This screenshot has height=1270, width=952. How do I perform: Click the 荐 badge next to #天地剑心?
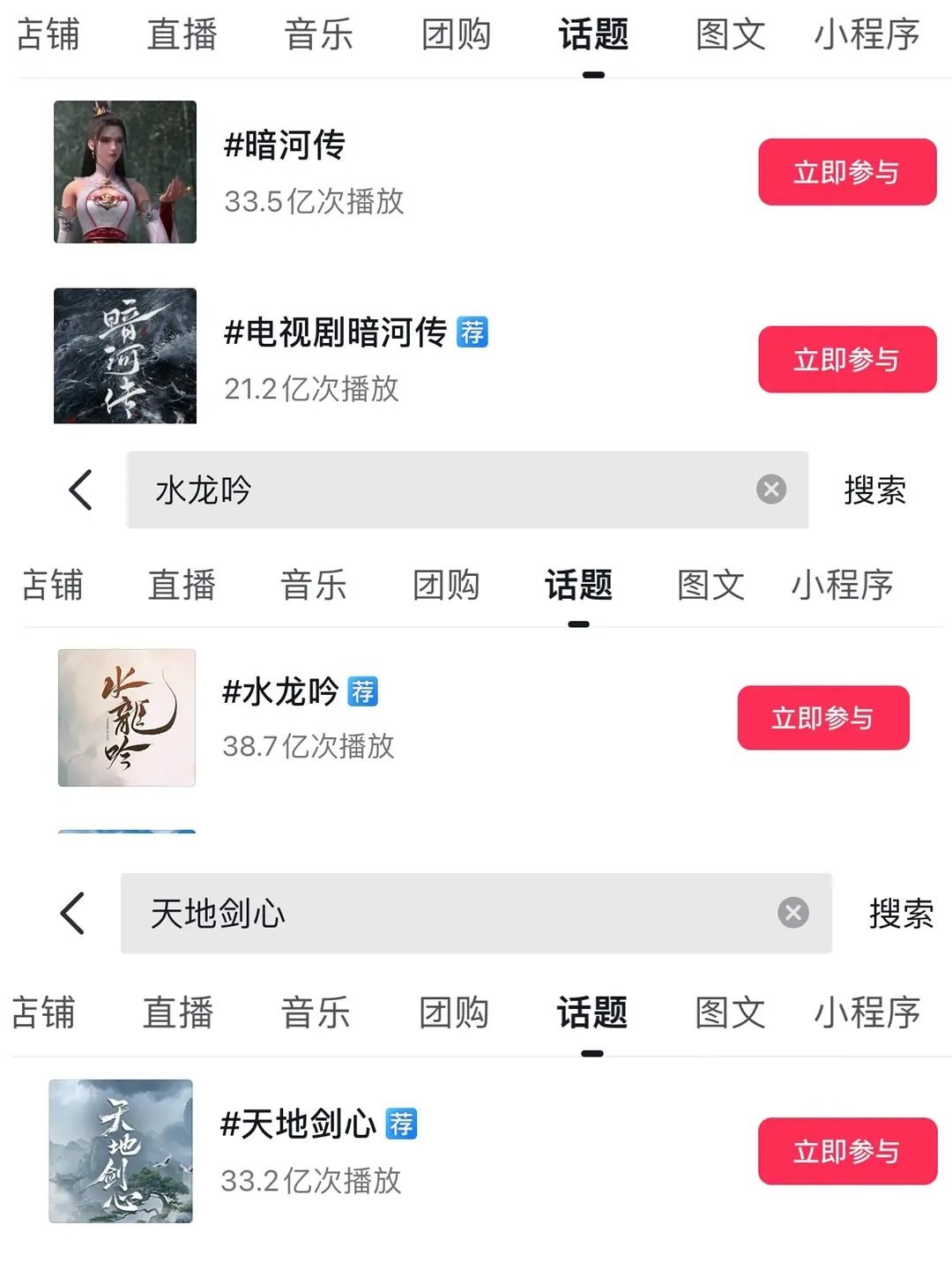(x=401, y=1124)
